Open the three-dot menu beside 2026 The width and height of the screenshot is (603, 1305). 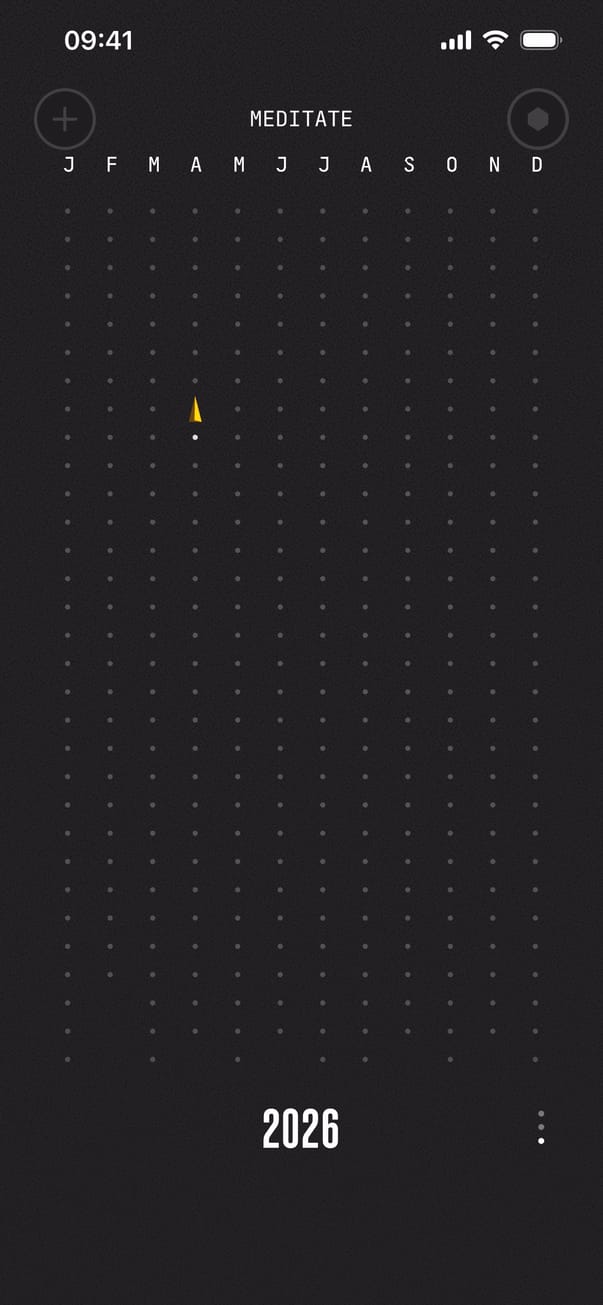click(x=541, y=1127)
